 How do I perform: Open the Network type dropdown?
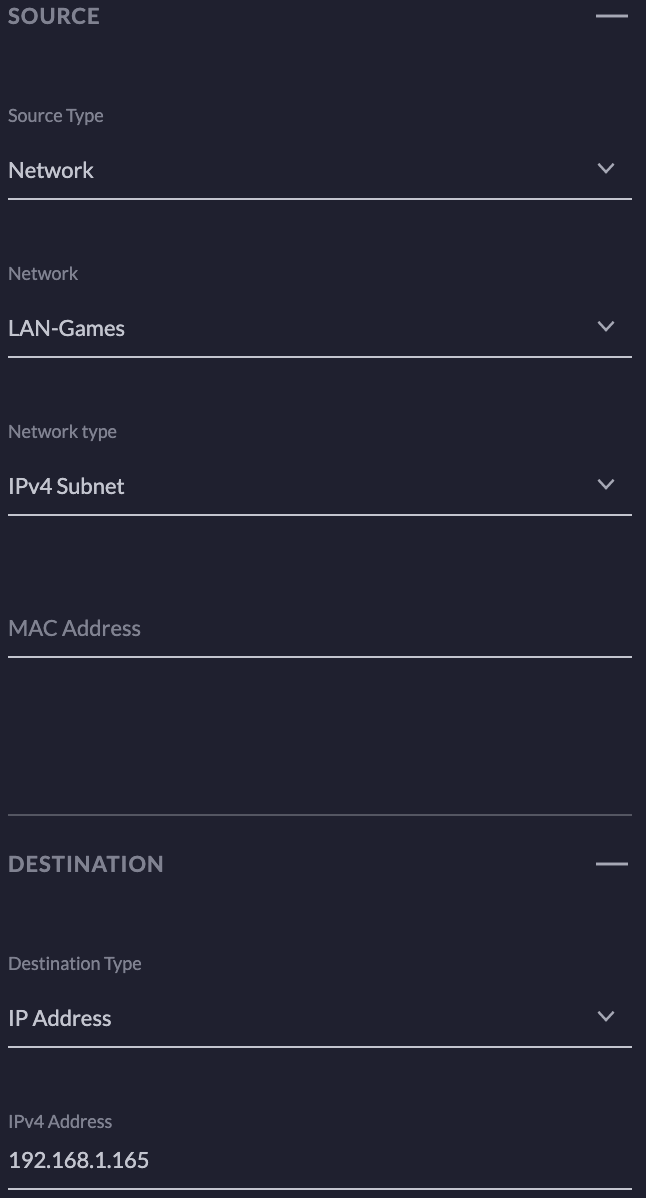pos(319,486)
